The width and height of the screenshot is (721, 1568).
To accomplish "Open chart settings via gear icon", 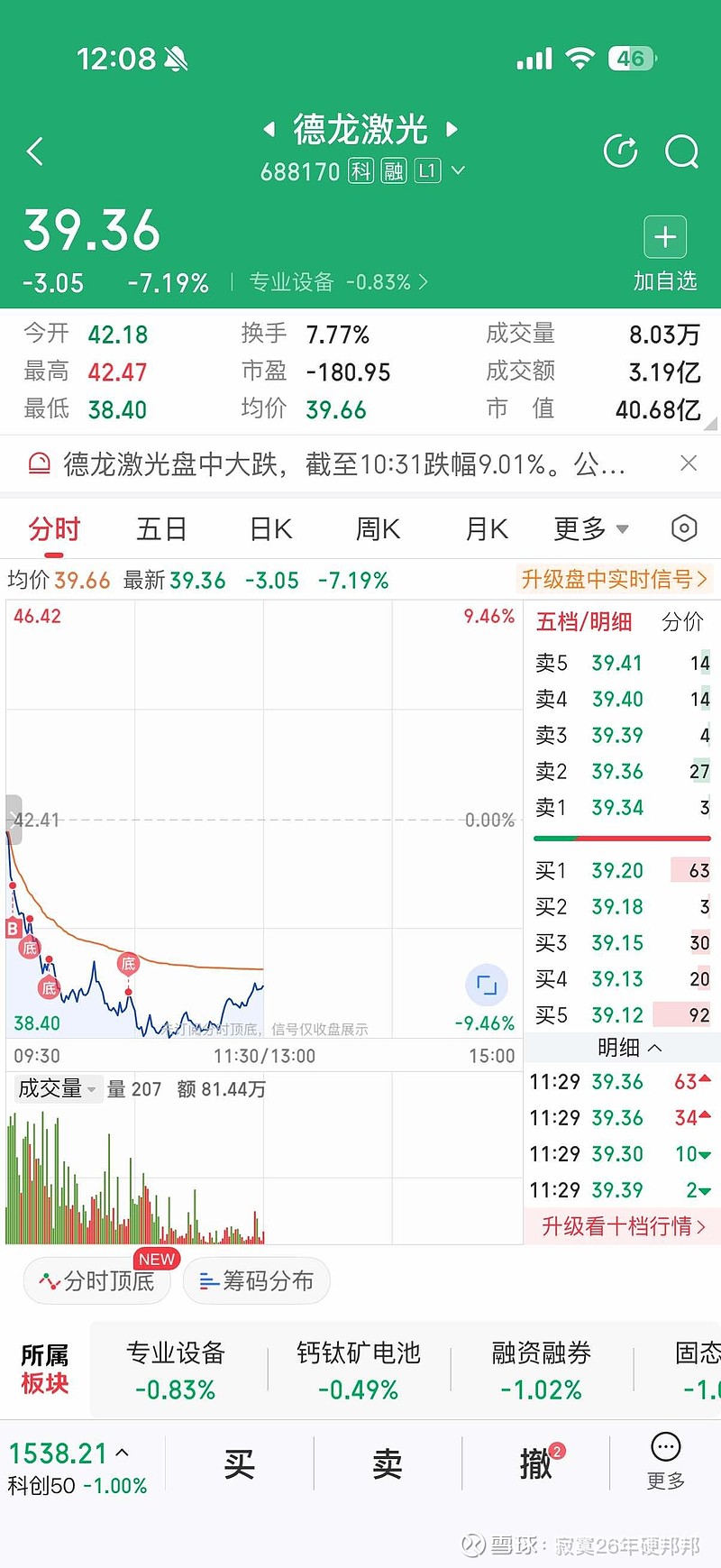I will pos(682,528).
